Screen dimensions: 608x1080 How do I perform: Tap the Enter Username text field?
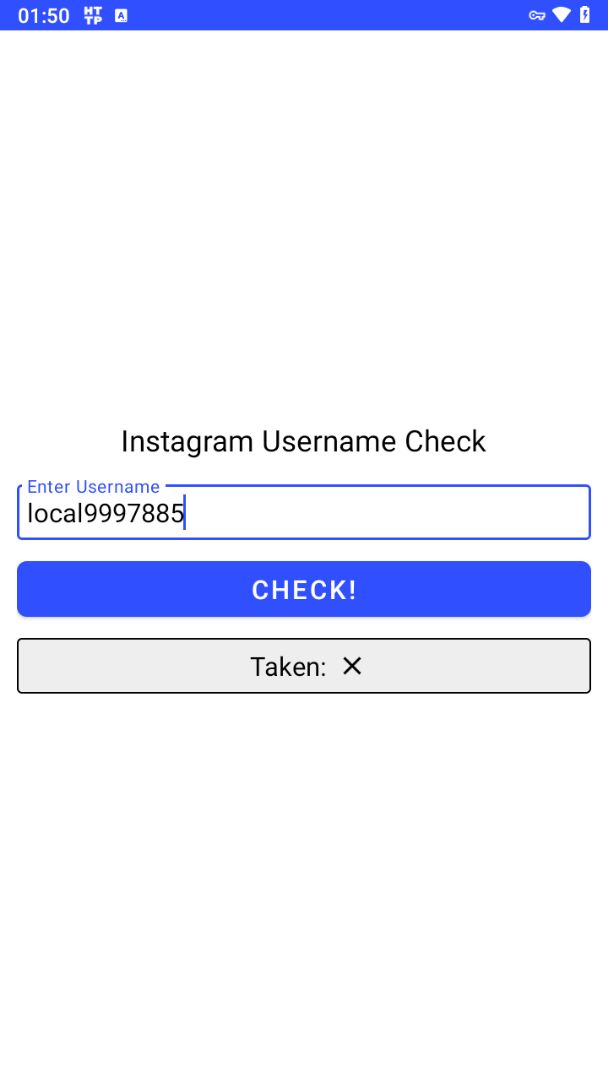[304, 514]
